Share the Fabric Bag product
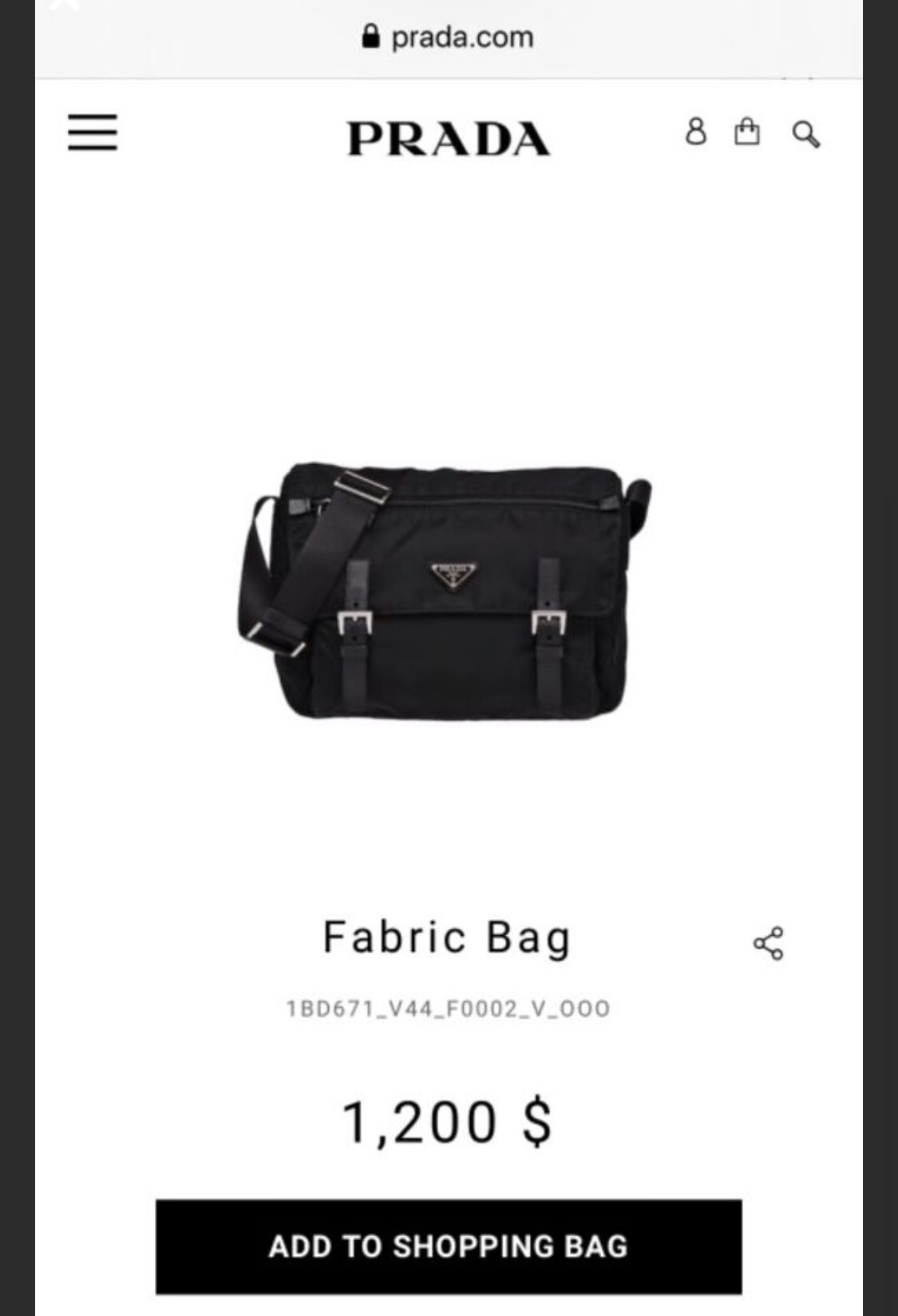Screen dimensions: 898x1316 [x=768, y=944]
